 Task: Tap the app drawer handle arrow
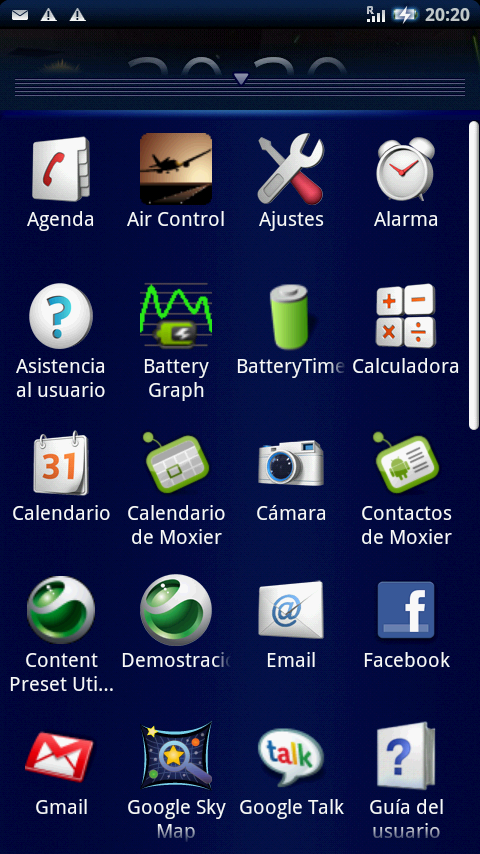tap(240, 79)
